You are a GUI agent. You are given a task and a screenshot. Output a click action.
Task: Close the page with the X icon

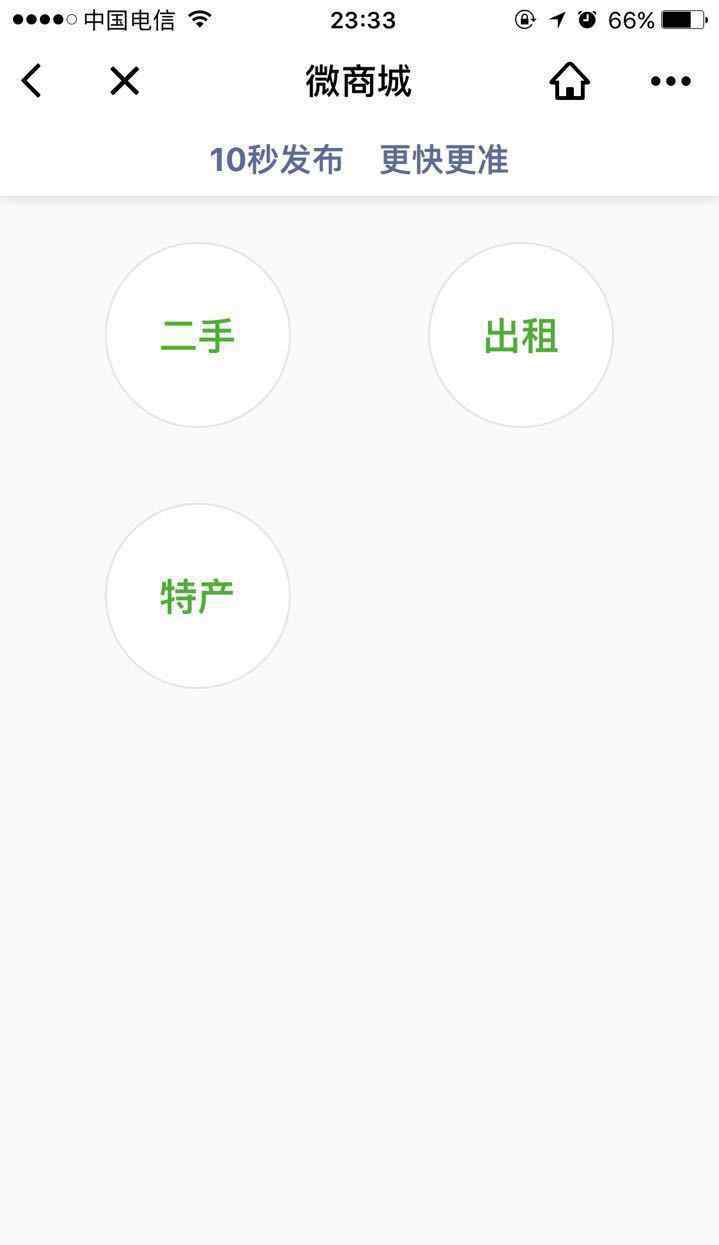(124, 81)
